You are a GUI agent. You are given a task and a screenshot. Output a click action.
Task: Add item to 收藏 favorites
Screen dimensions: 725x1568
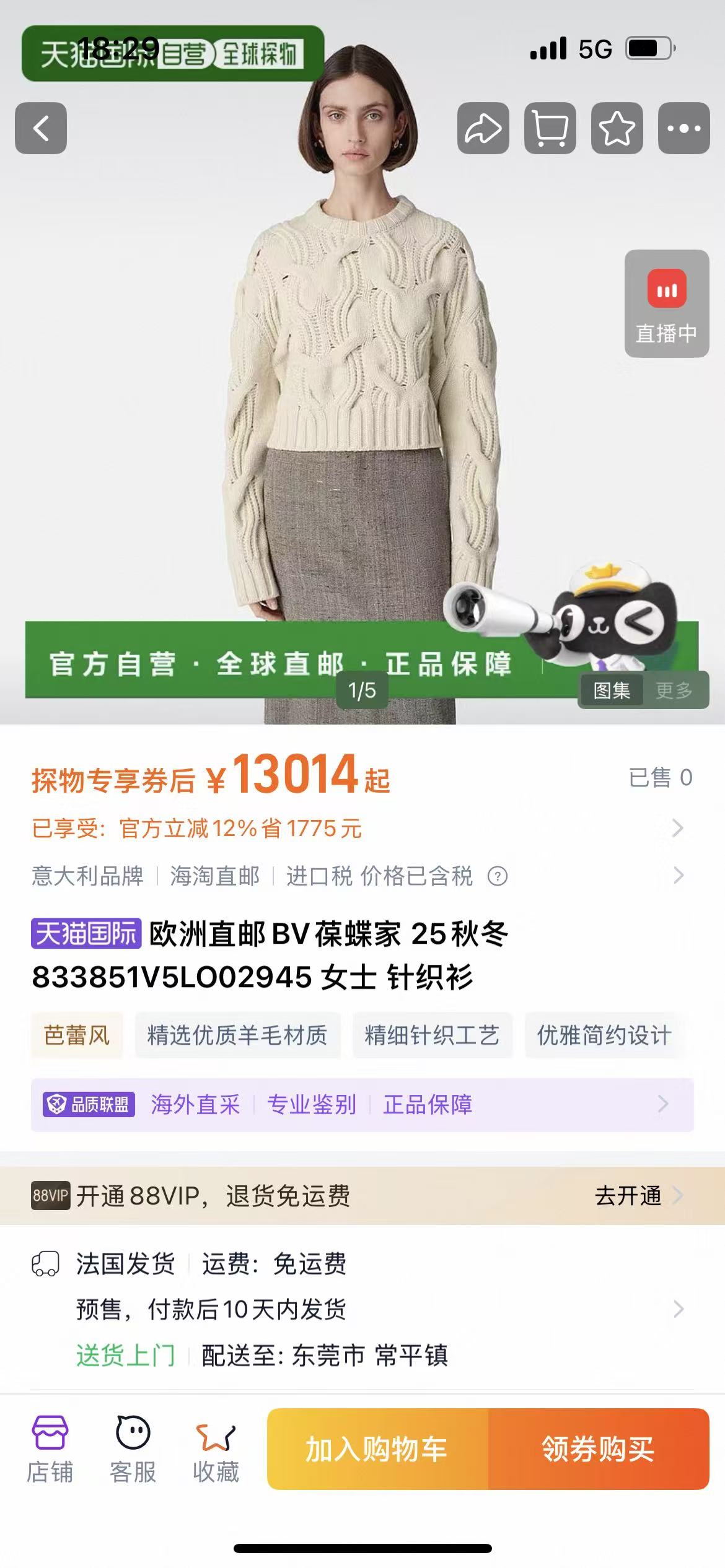coord(216,1449)
